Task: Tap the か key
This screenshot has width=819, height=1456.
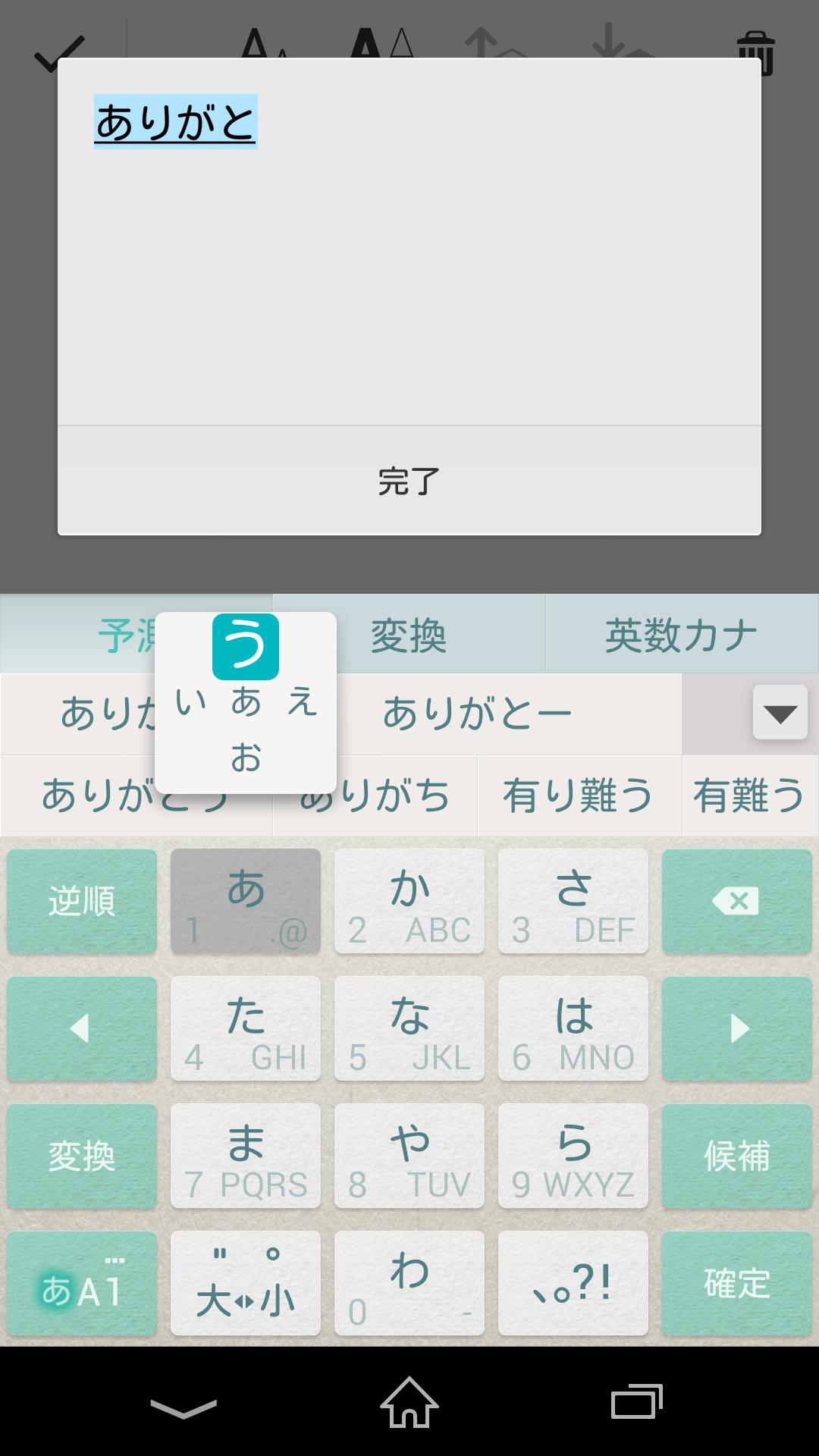Action: pos(409,901)
